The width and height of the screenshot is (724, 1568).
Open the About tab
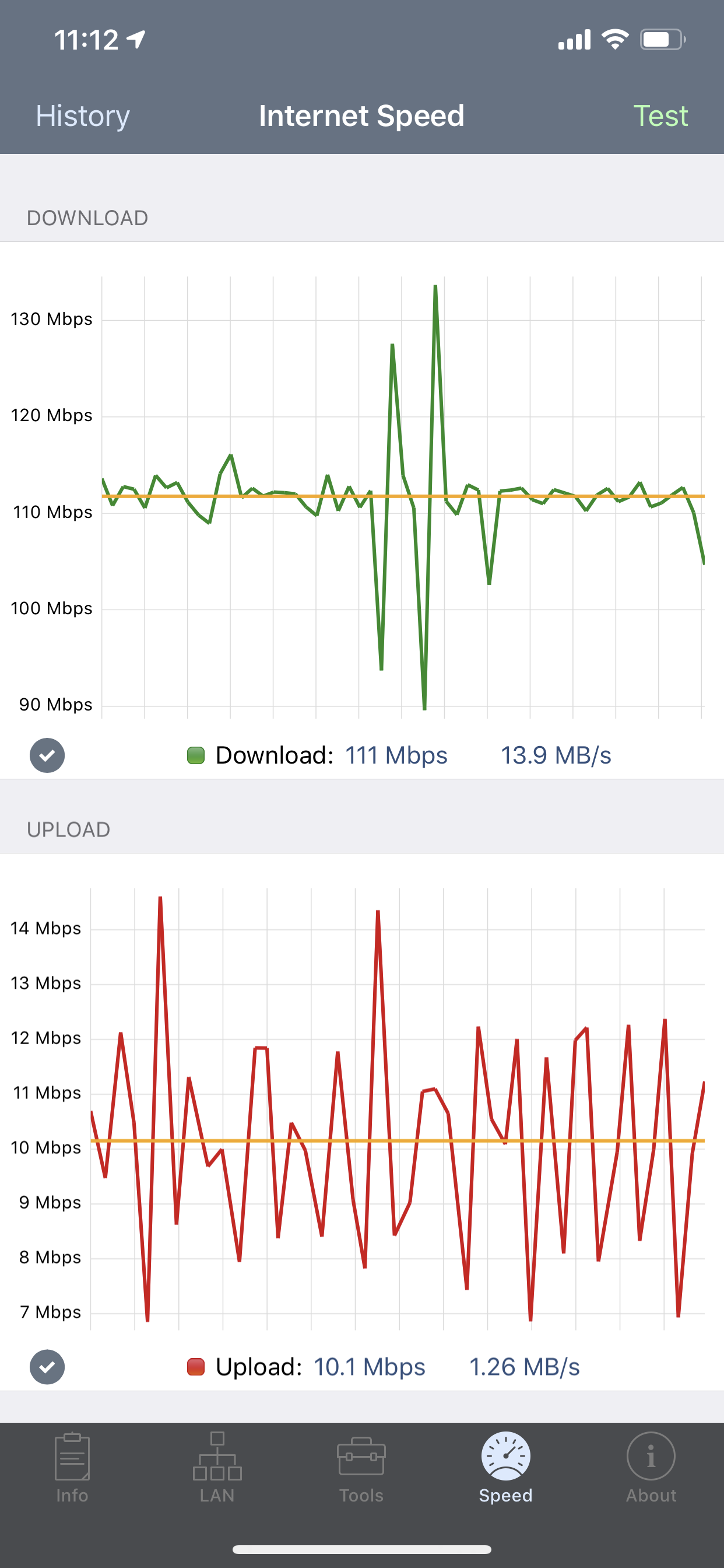(651, 1468)
